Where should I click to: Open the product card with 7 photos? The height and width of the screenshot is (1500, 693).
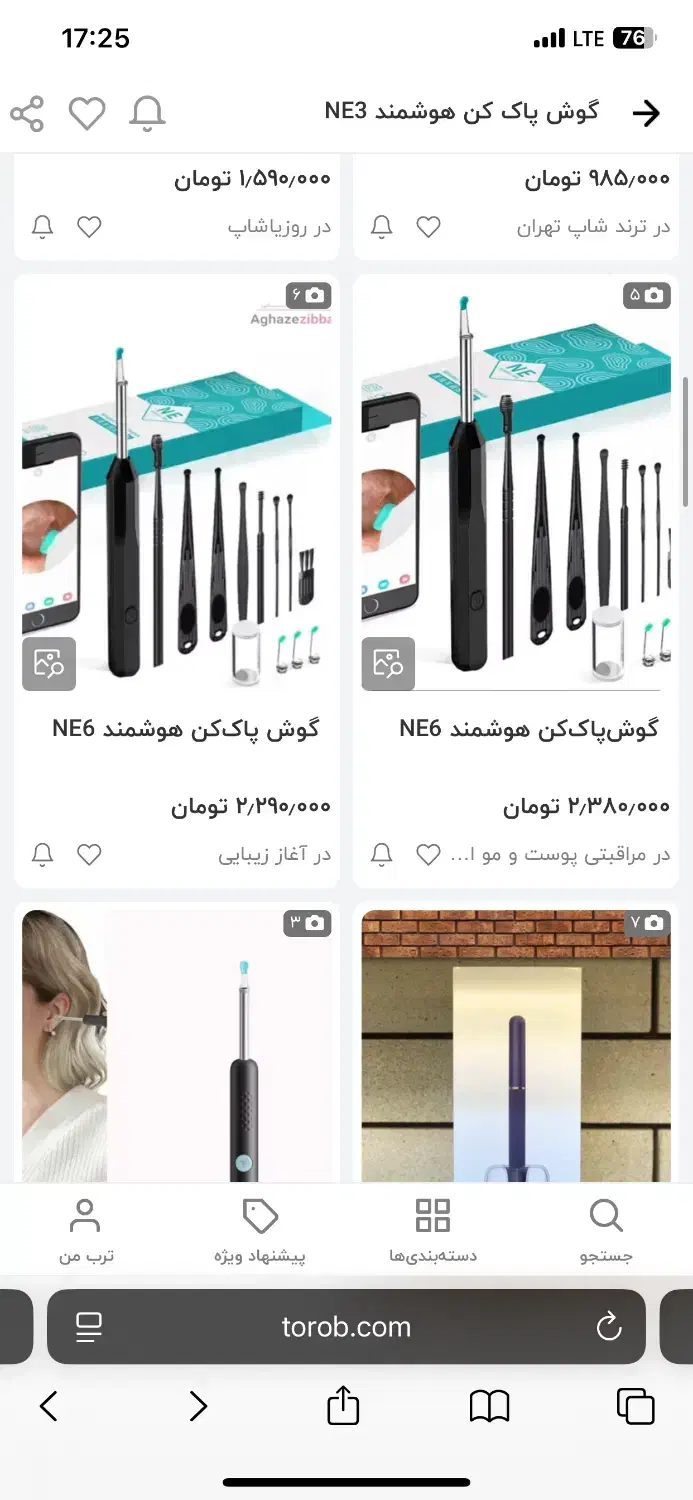pos(516,1045)
